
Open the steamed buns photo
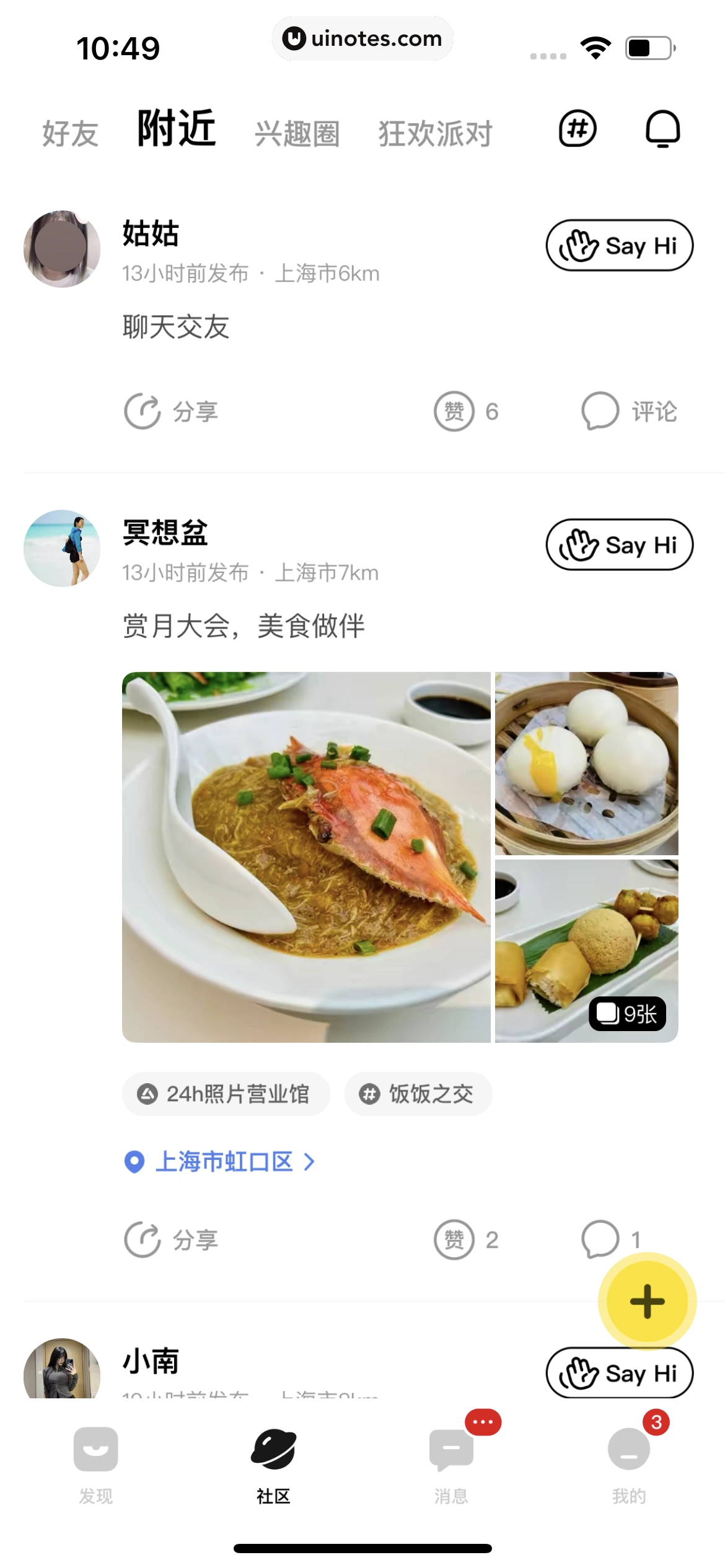click(x=586, y=763)
